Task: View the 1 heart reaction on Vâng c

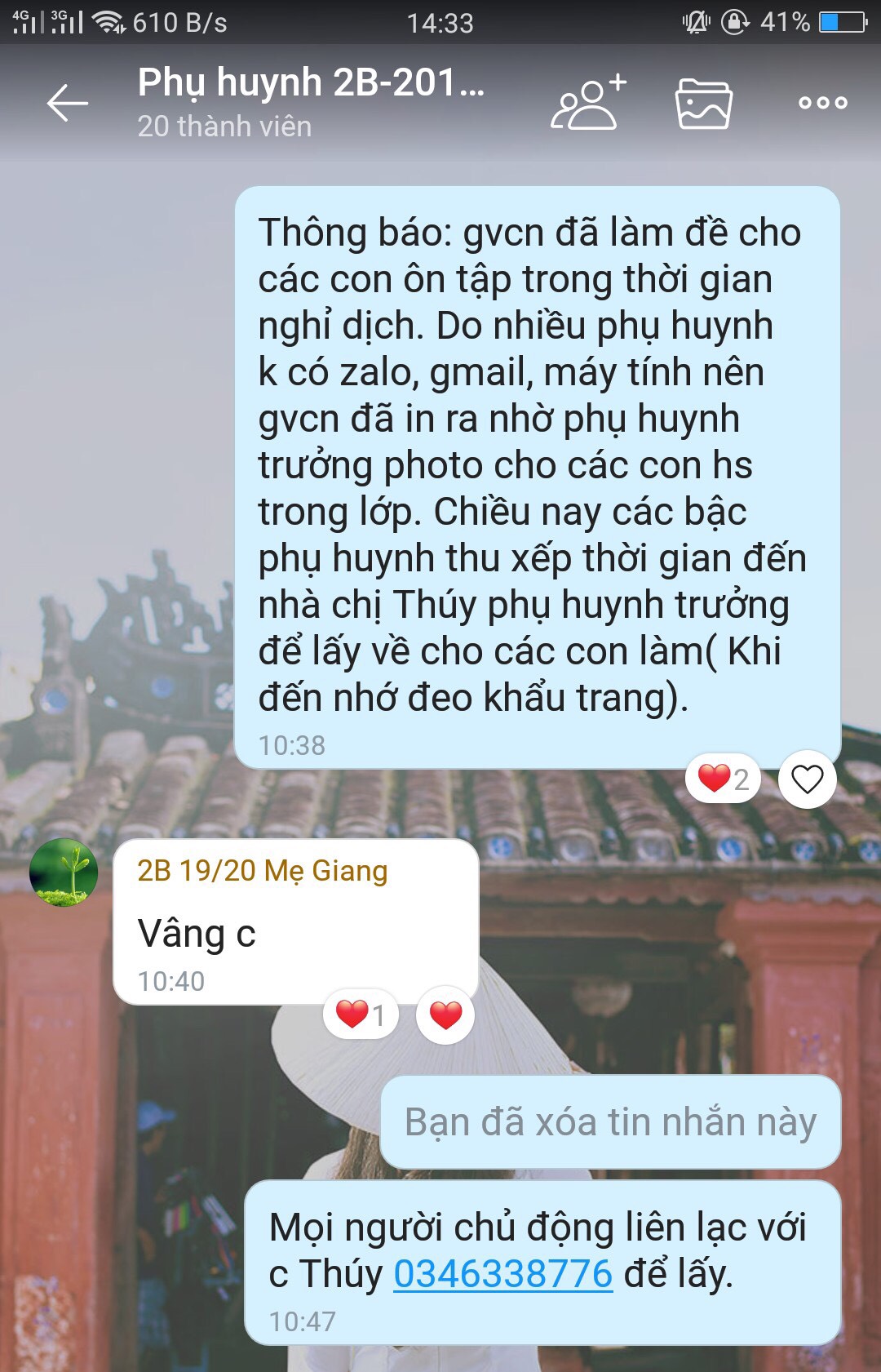Action: 361,1015
